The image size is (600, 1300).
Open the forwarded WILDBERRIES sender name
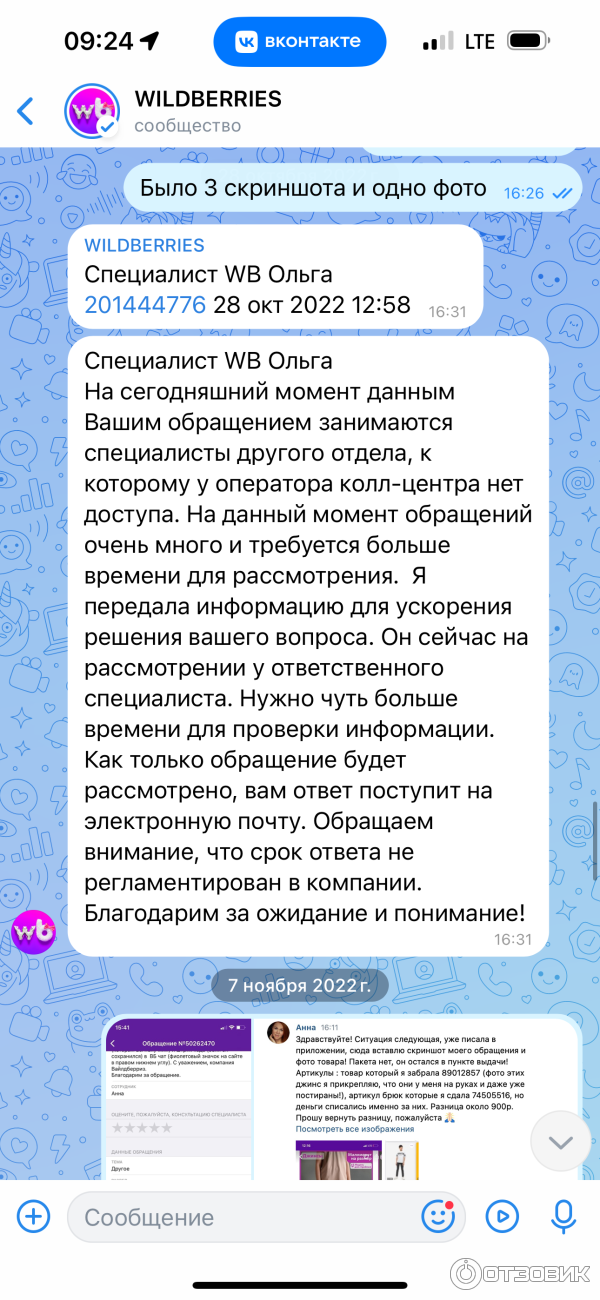coord(144,246)
